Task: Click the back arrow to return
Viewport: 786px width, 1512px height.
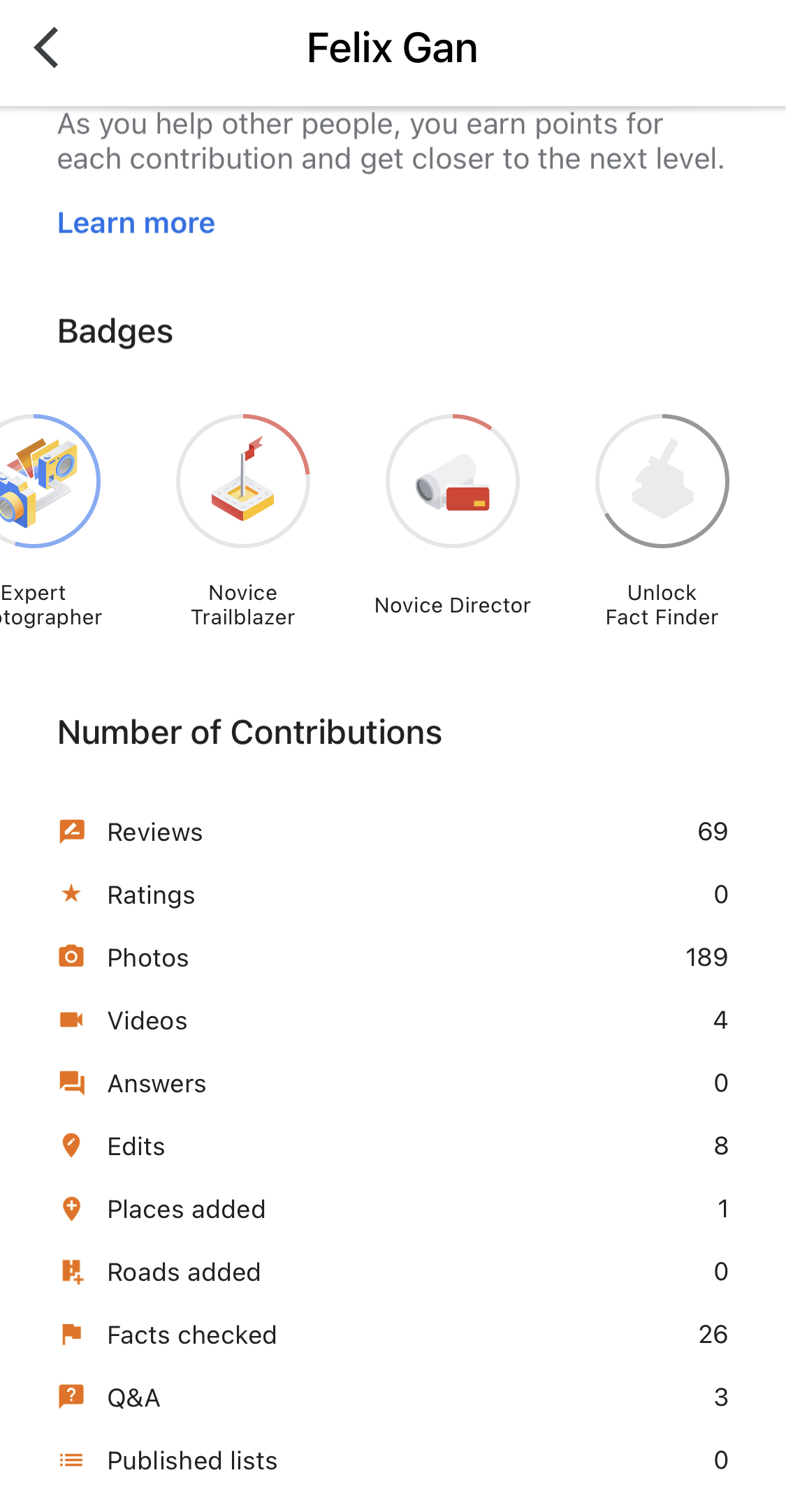Action: click(x=46, y=47)
